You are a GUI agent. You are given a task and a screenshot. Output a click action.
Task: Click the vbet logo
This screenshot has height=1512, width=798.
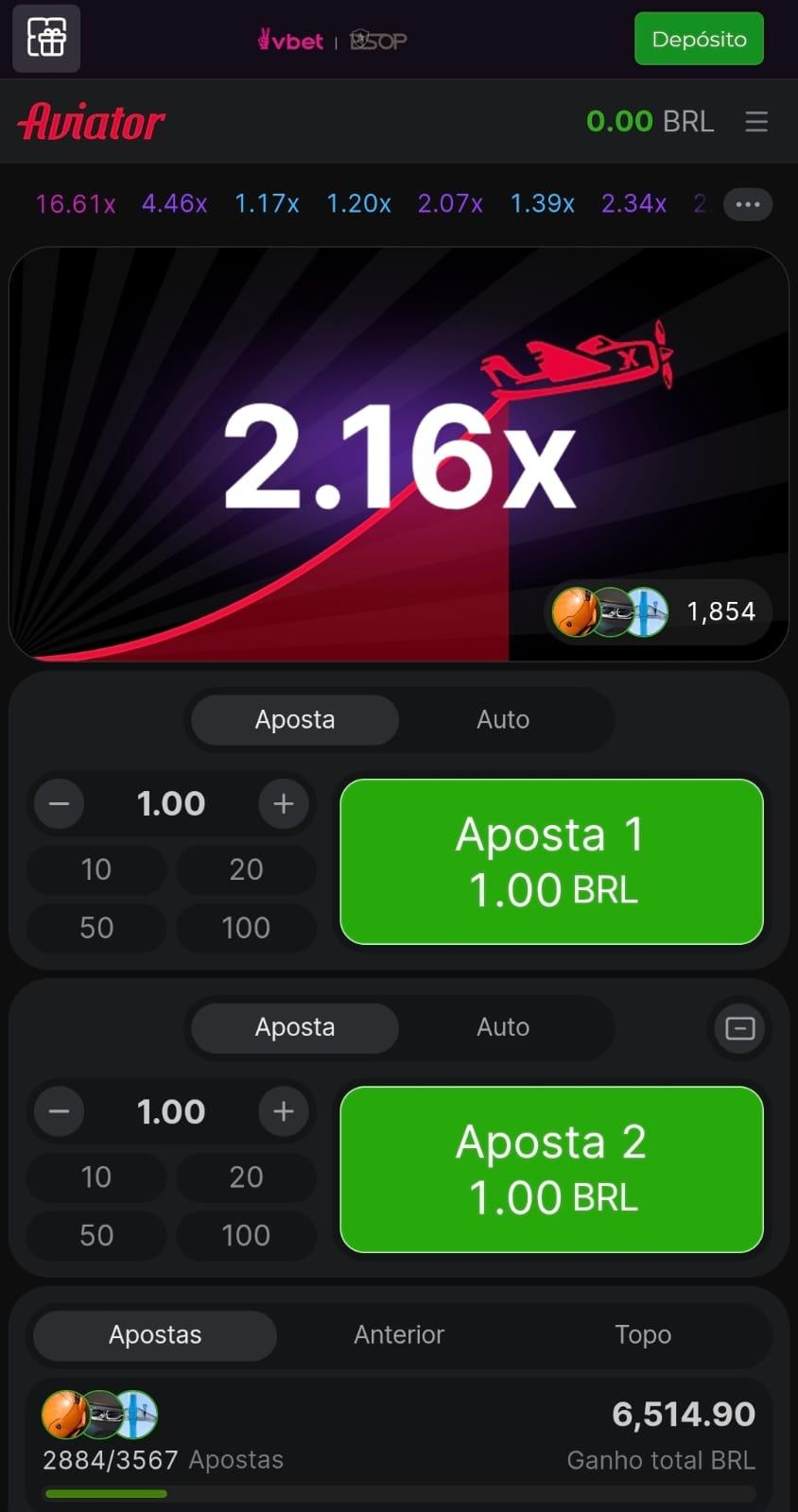(289, 40)
